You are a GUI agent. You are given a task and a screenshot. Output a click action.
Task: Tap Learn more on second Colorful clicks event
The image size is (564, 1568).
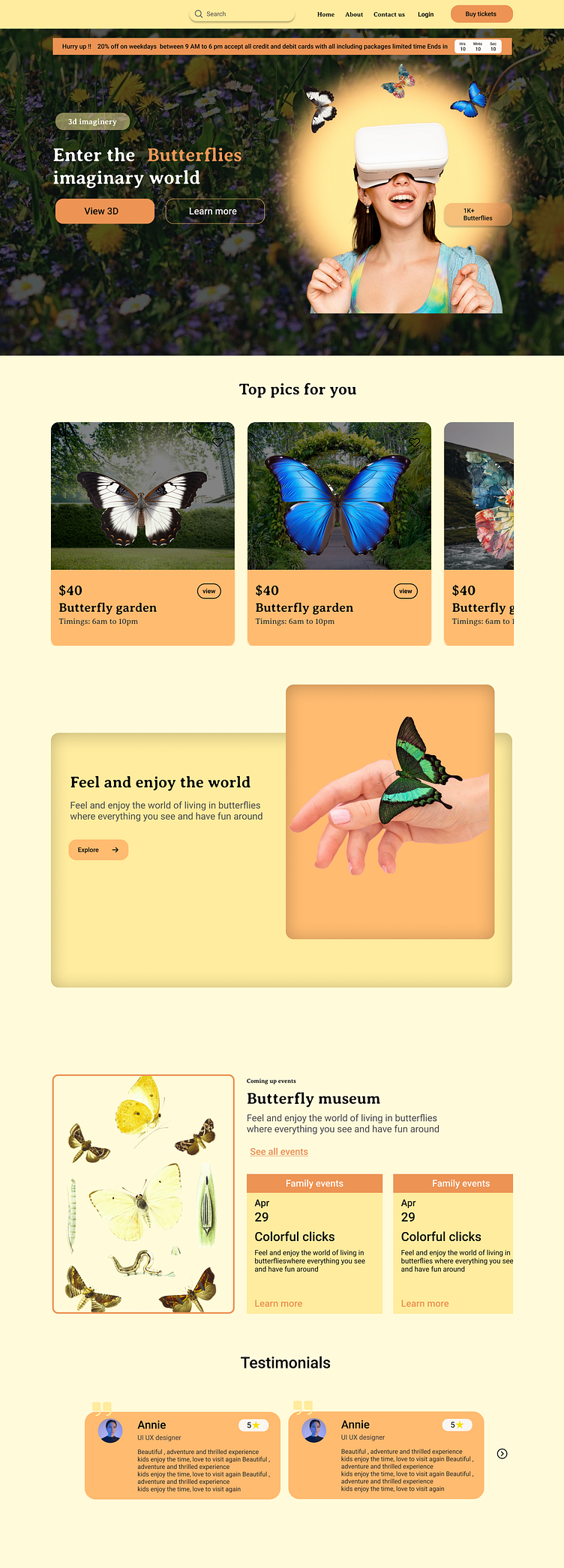[424, 1303]
